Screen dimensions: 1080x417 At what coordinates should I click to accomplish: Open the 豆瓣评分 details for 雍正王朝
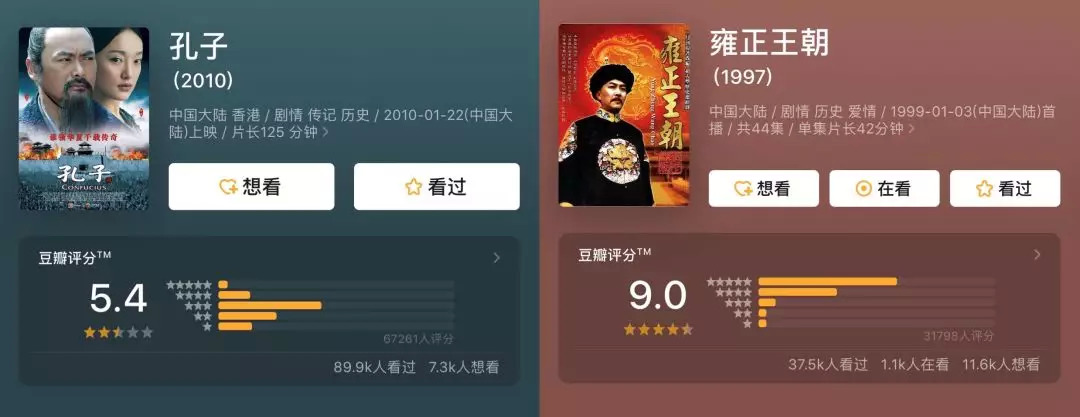coord(1037,255)
